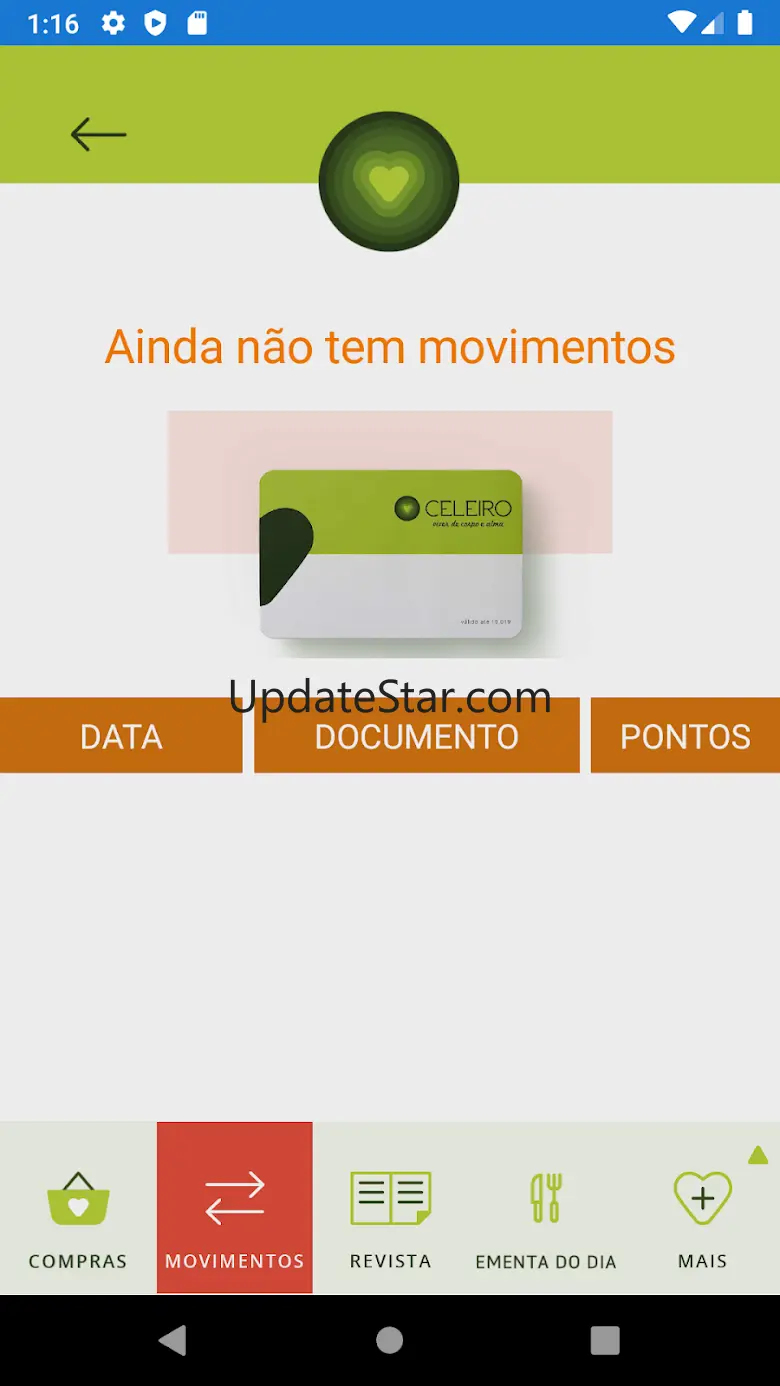The image size is (780, 1386).
Task: Go back using the top arrow
Action: pyautogui.click(x=98, y=134)
